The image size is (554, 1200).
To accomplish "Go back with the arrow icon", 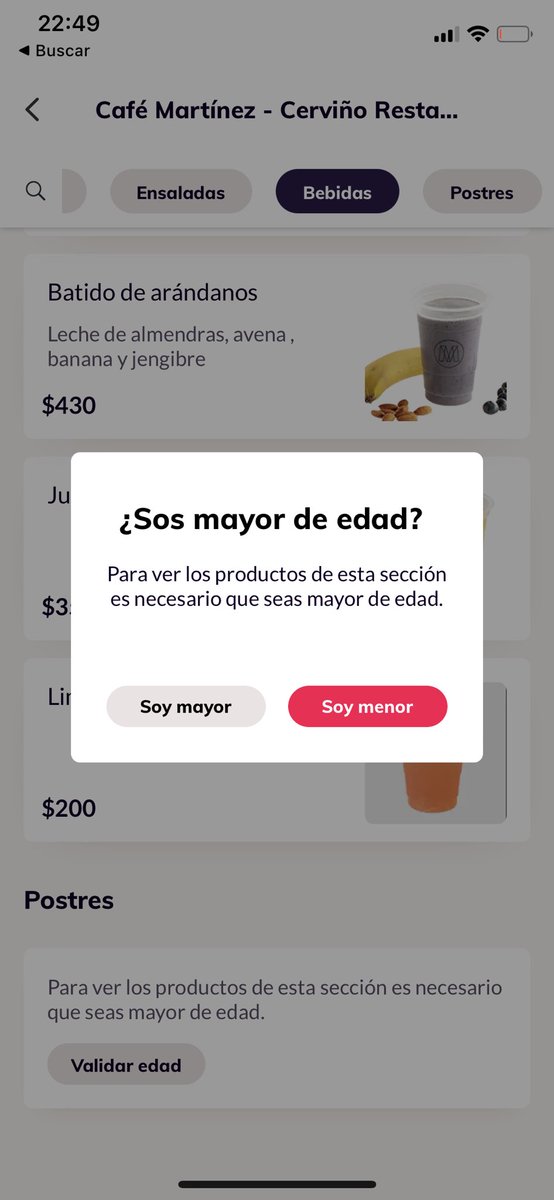I will [33, 110].
